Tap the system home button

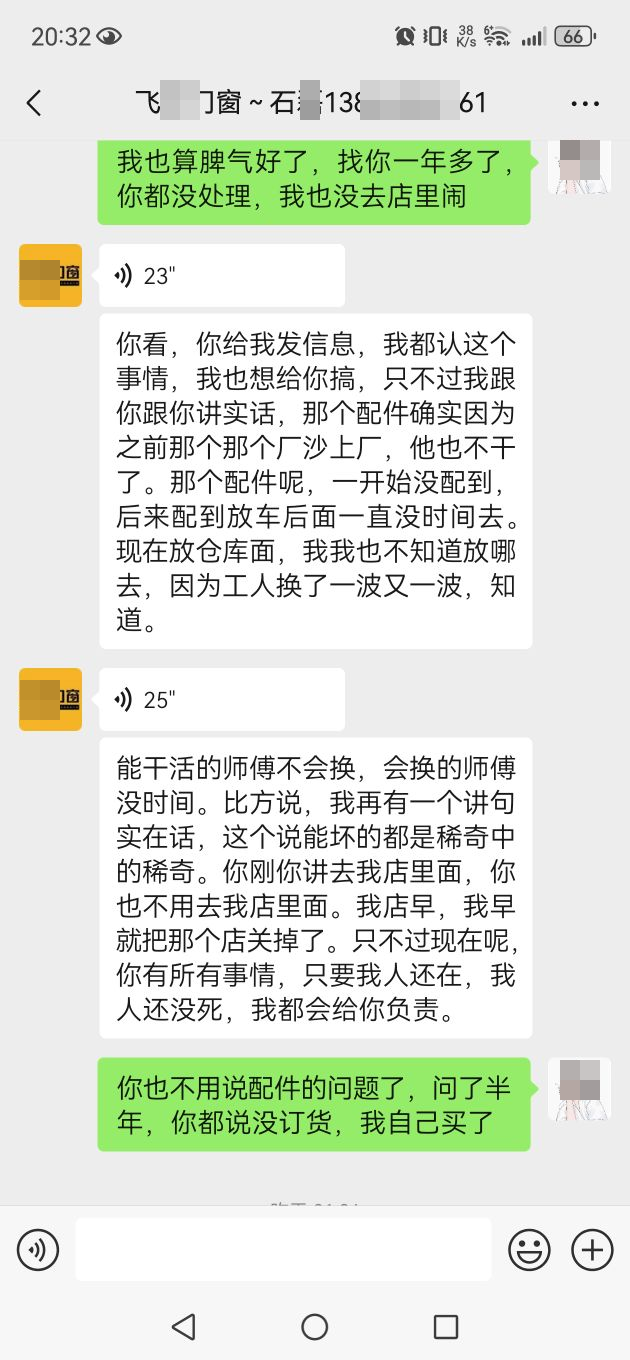tap(315, 1327)
